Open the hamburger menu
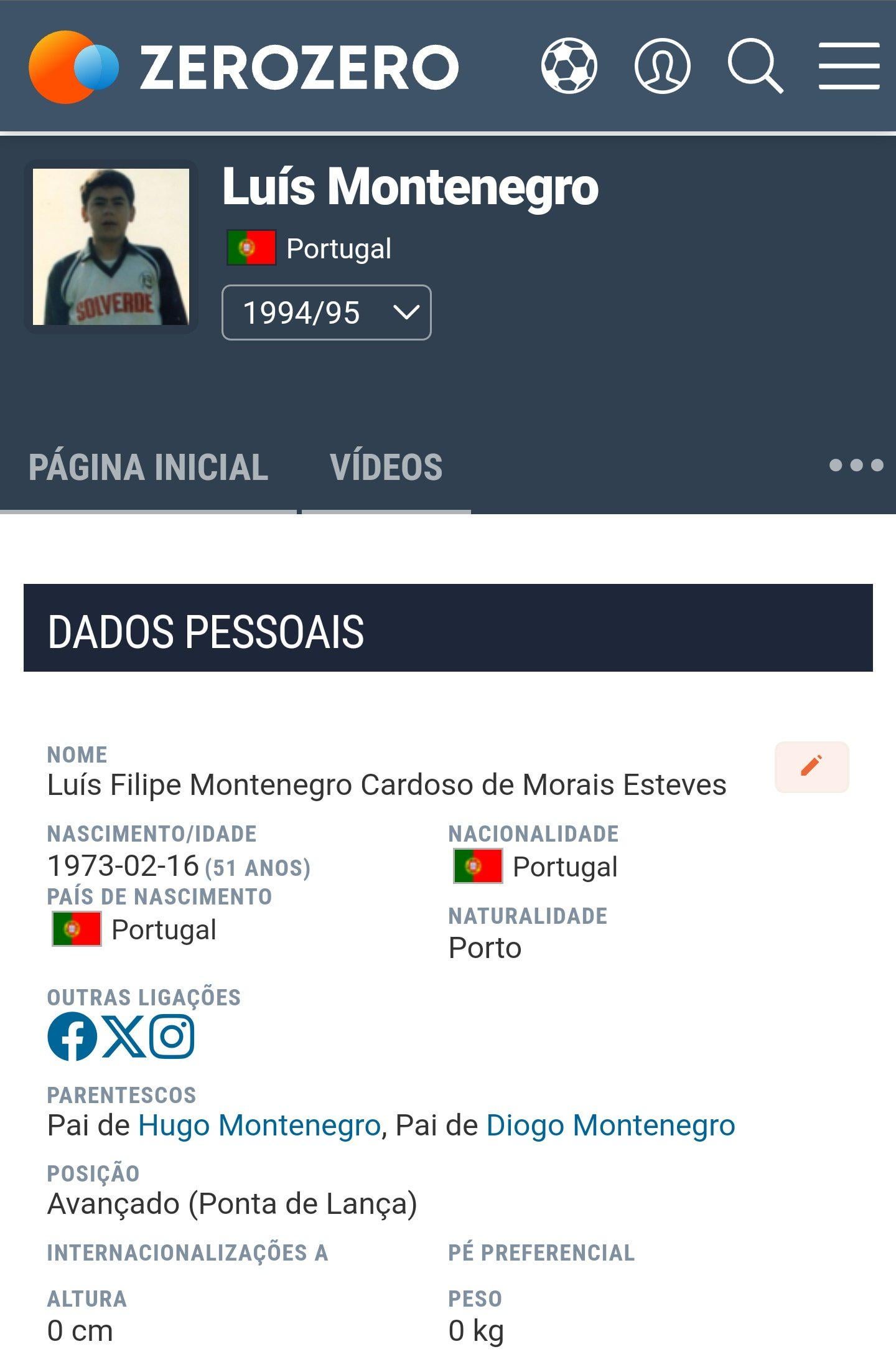The height and width of the screenshot is (1372, 896). 849,66
